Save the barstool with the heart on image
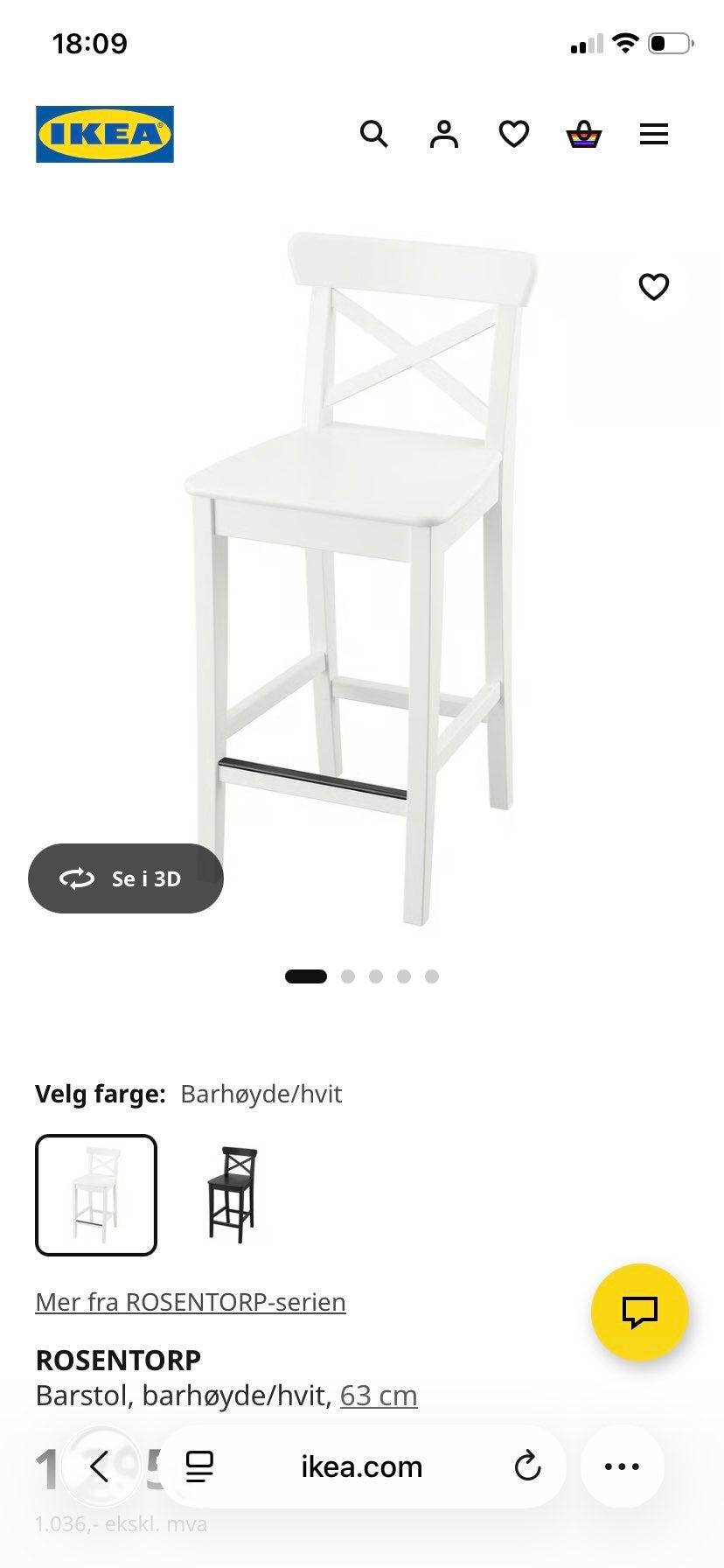Image resolution: width=724 pixels, height=1568 pixels. [x=654, y=287]
